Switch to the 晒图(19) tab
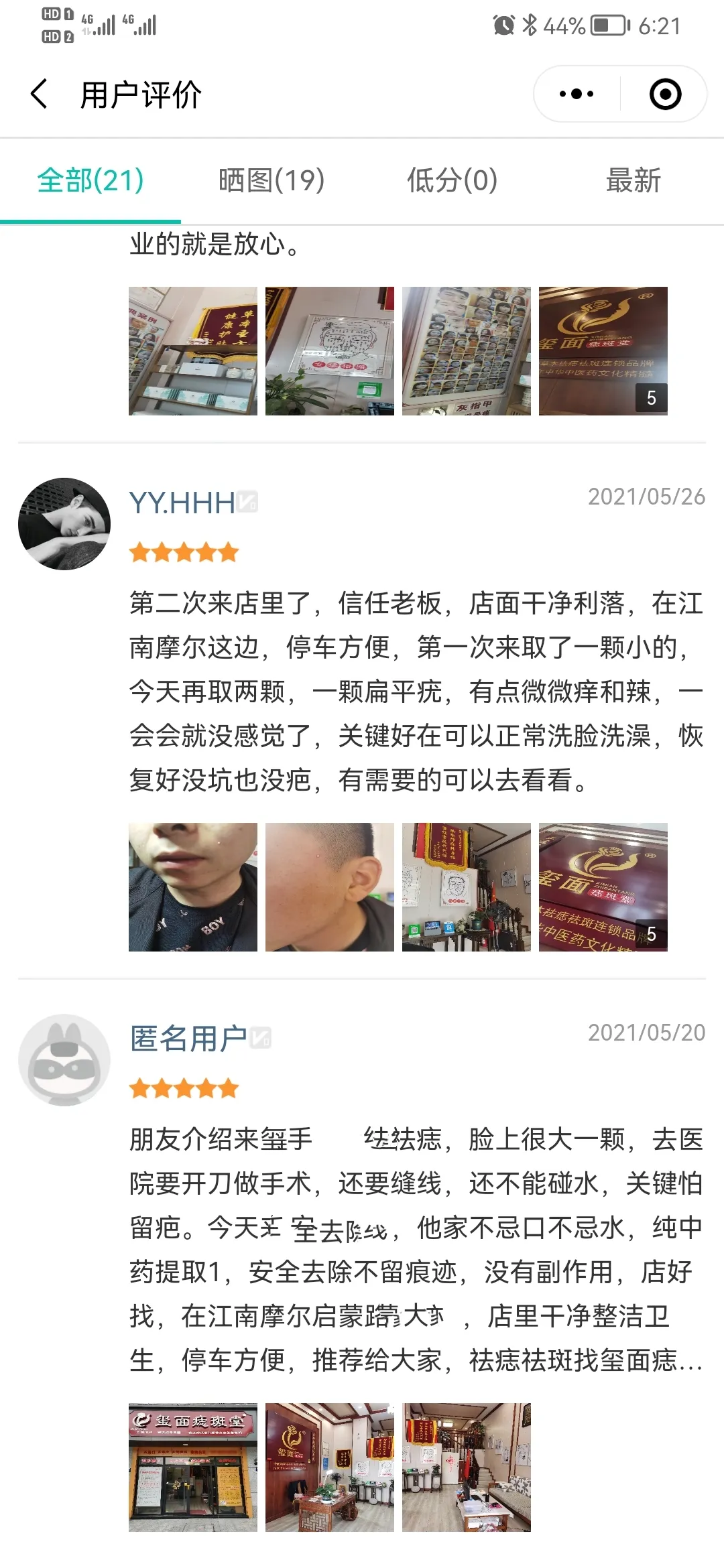This screenshot has width=724, height=1568. (x=271, y=180)
